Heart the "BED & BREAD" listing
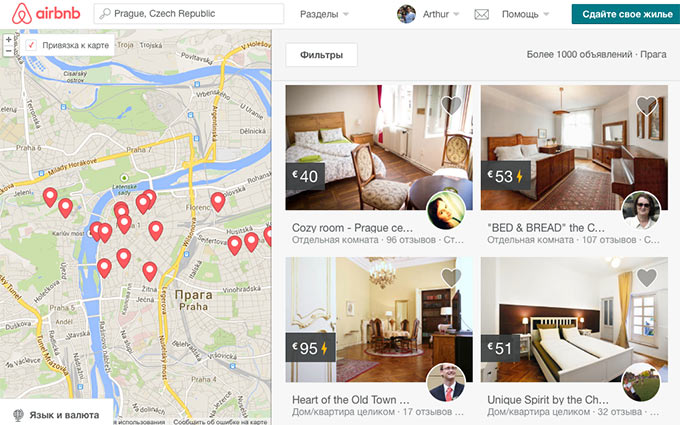This screenshot has width=680, height=425. coord(647,104)
